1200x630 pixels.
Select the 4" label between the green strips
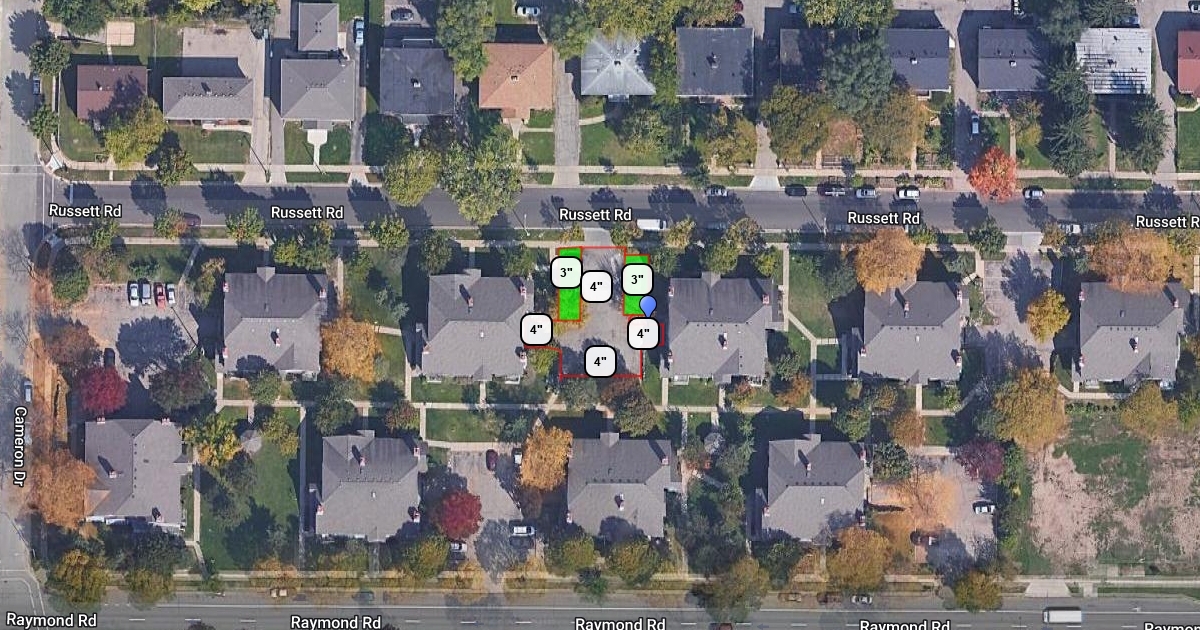597,286
